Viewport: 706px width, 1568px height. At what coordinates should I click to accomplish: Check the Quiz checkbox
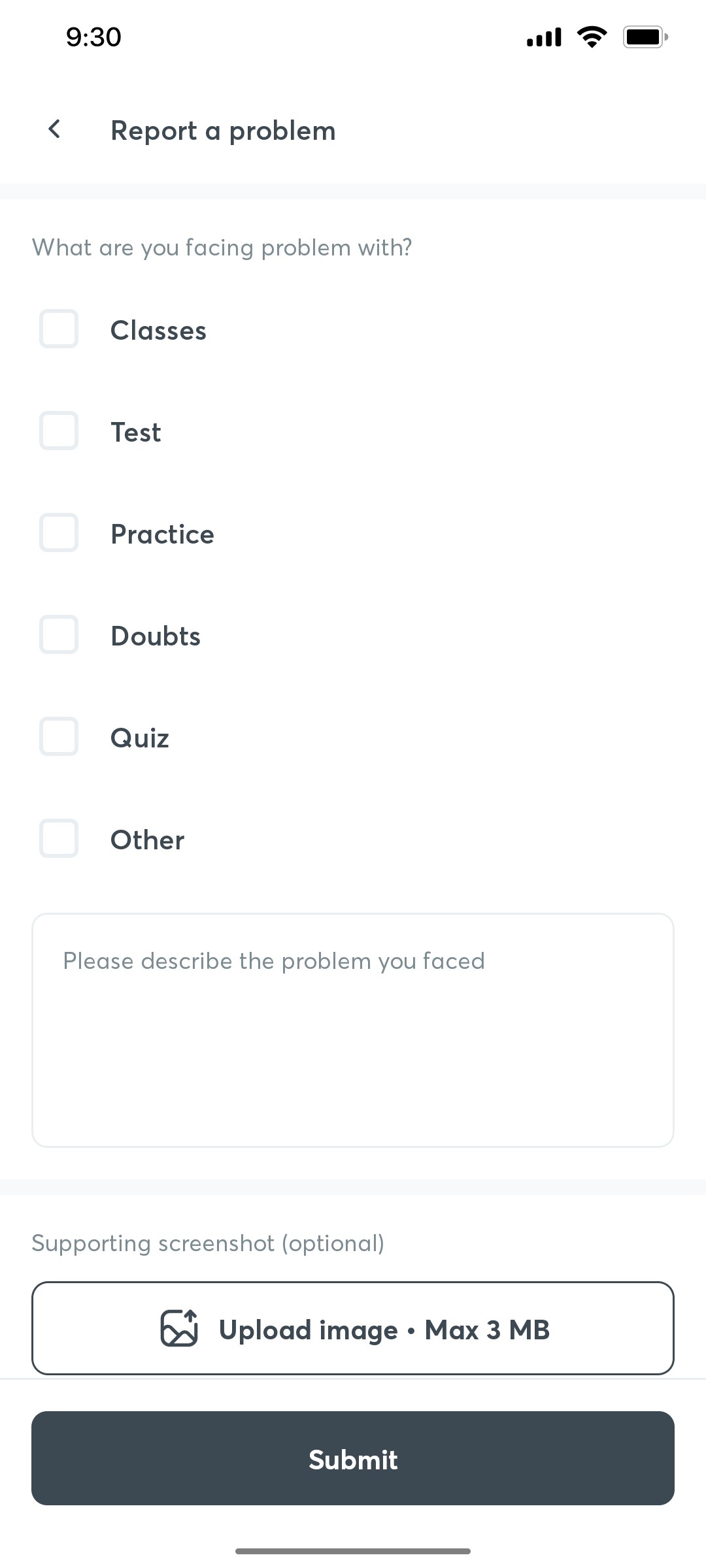59,737
